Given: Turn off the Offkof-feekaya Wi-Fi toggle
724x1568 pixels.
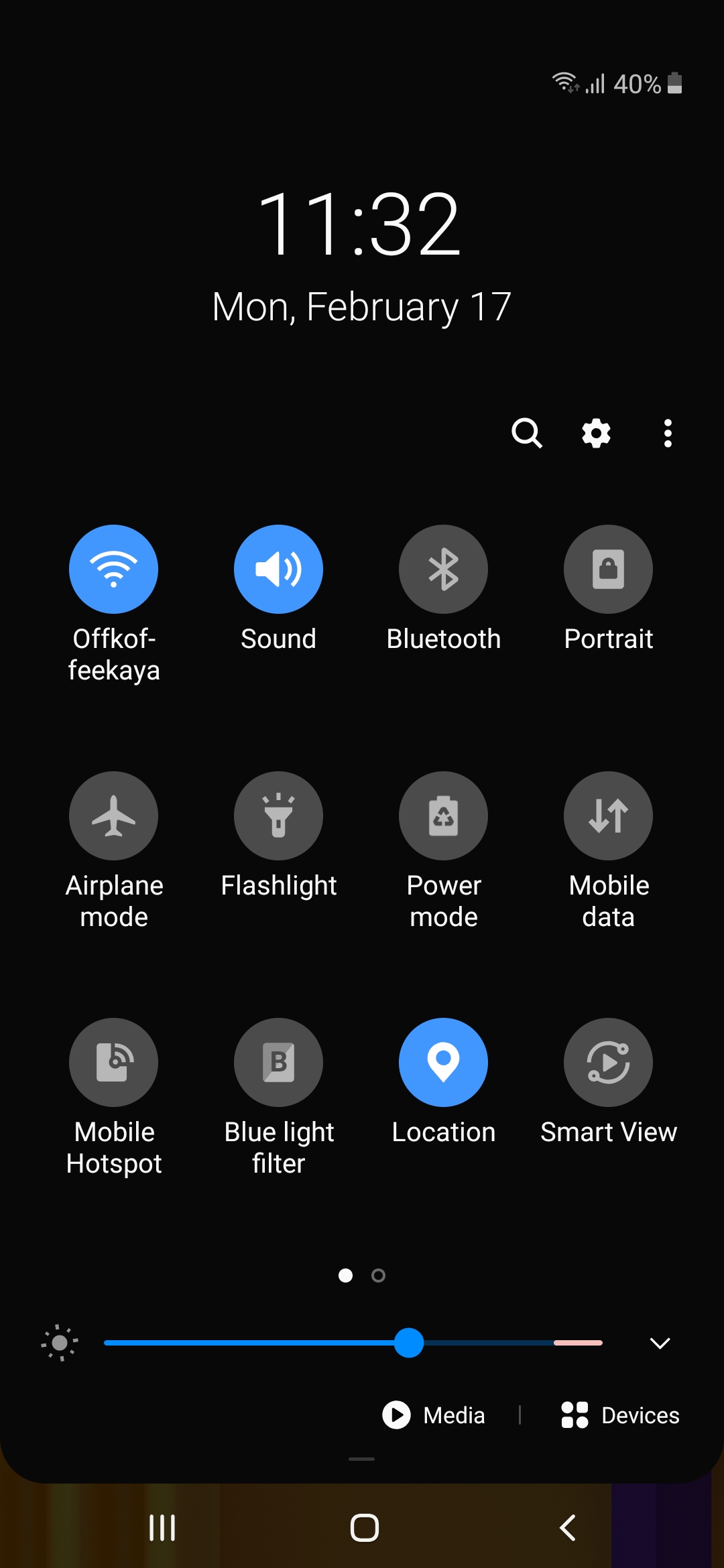Looking at the screenshot, I should (113, 569).
